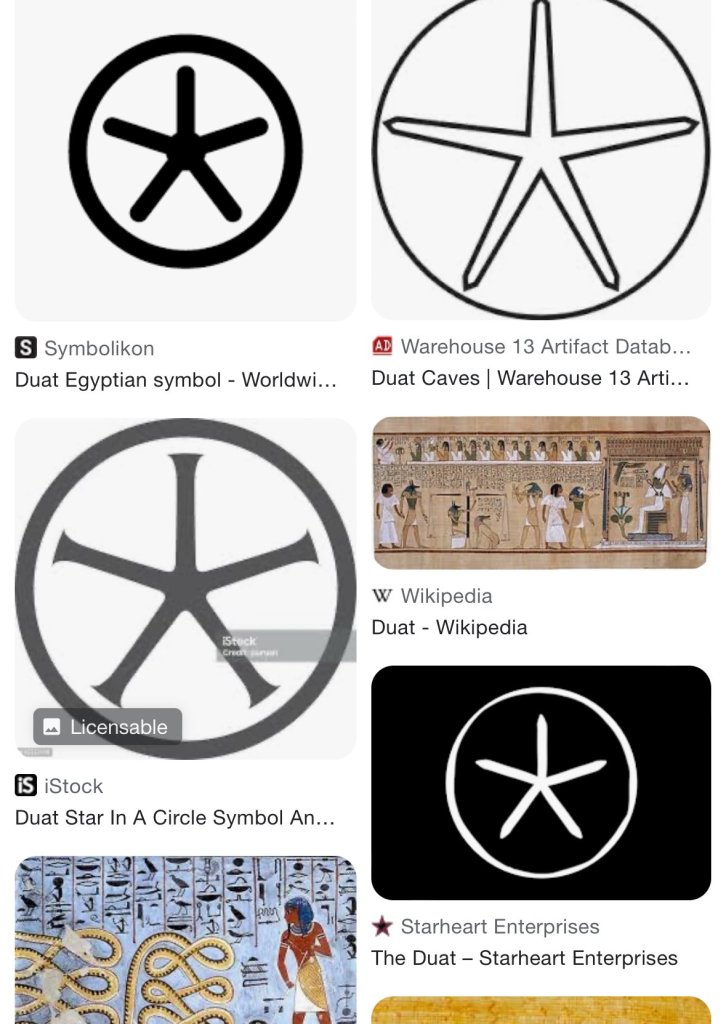Open the blue hieroglyph serpent image
726x1024 pixels.
click(x=185, y=940)
